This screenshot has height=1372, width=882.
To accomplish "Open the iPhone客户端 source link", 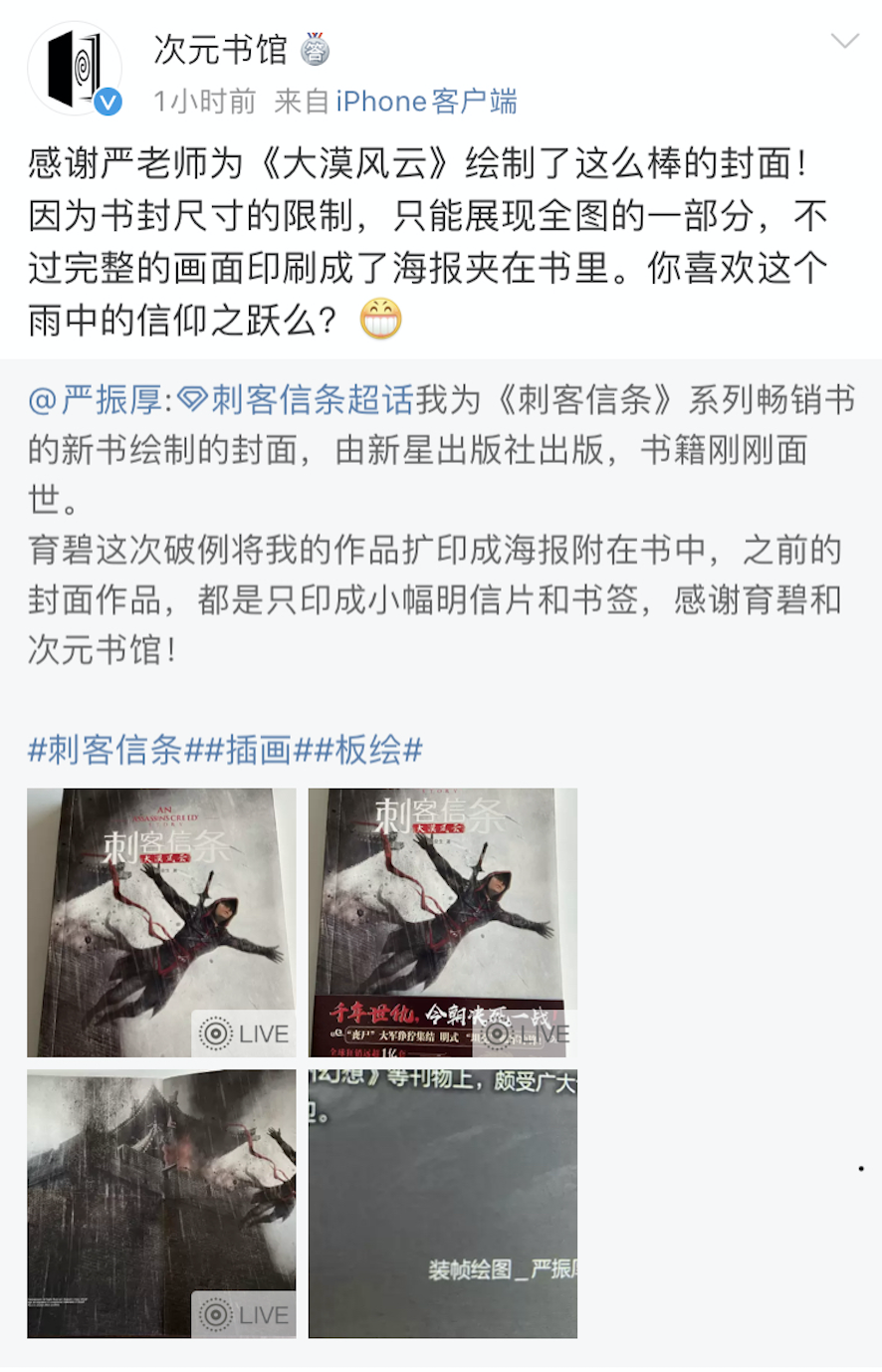I will click(426, 102).
